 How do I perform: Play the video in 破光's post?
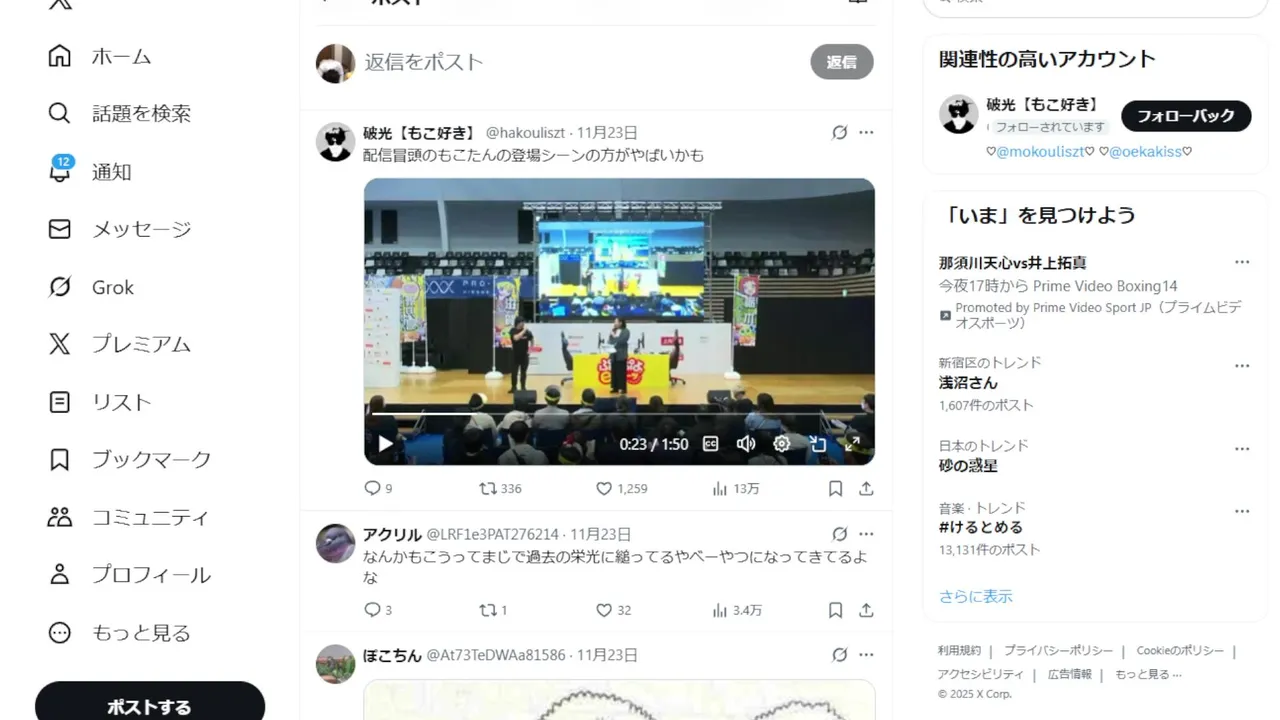(x=385, y=444)
